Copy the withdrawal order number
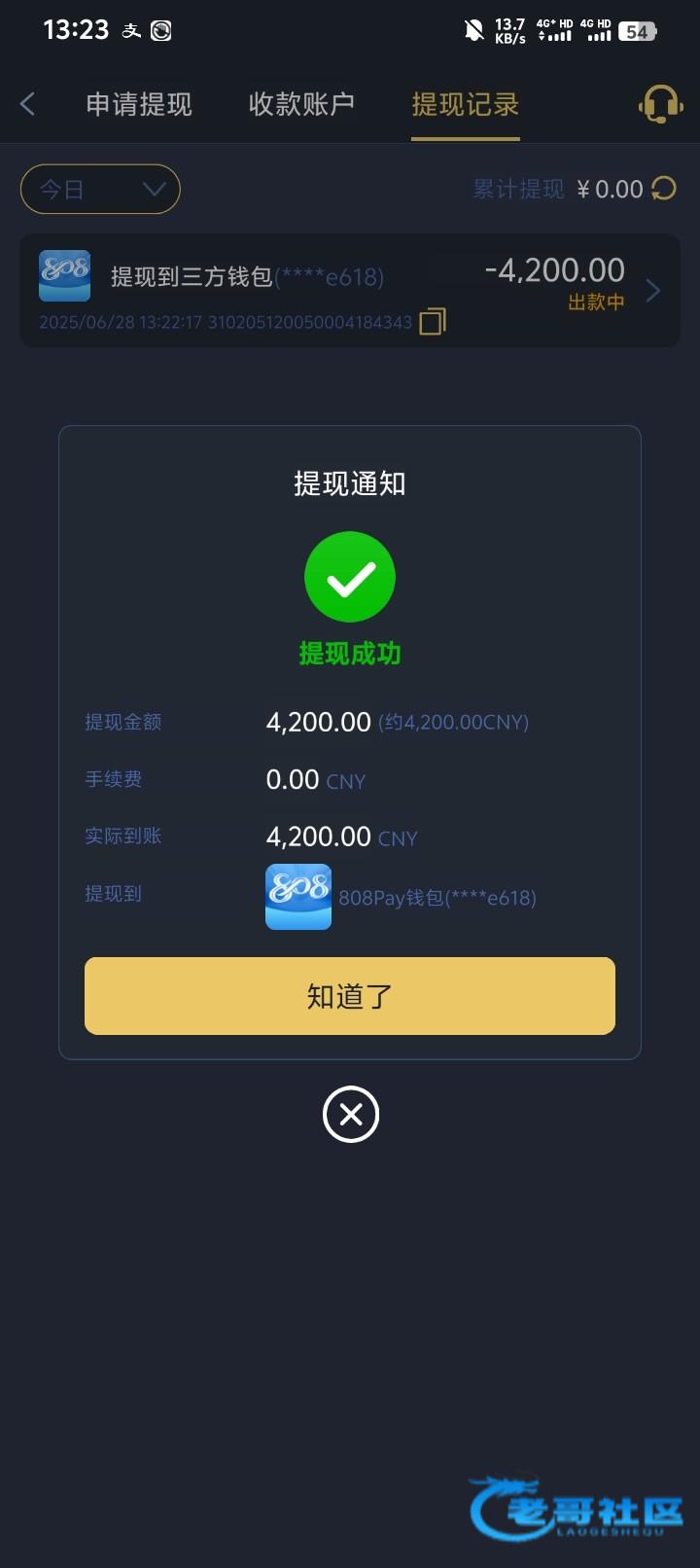The height and width of the screenshot is (1568, 700). click(433, 322)
